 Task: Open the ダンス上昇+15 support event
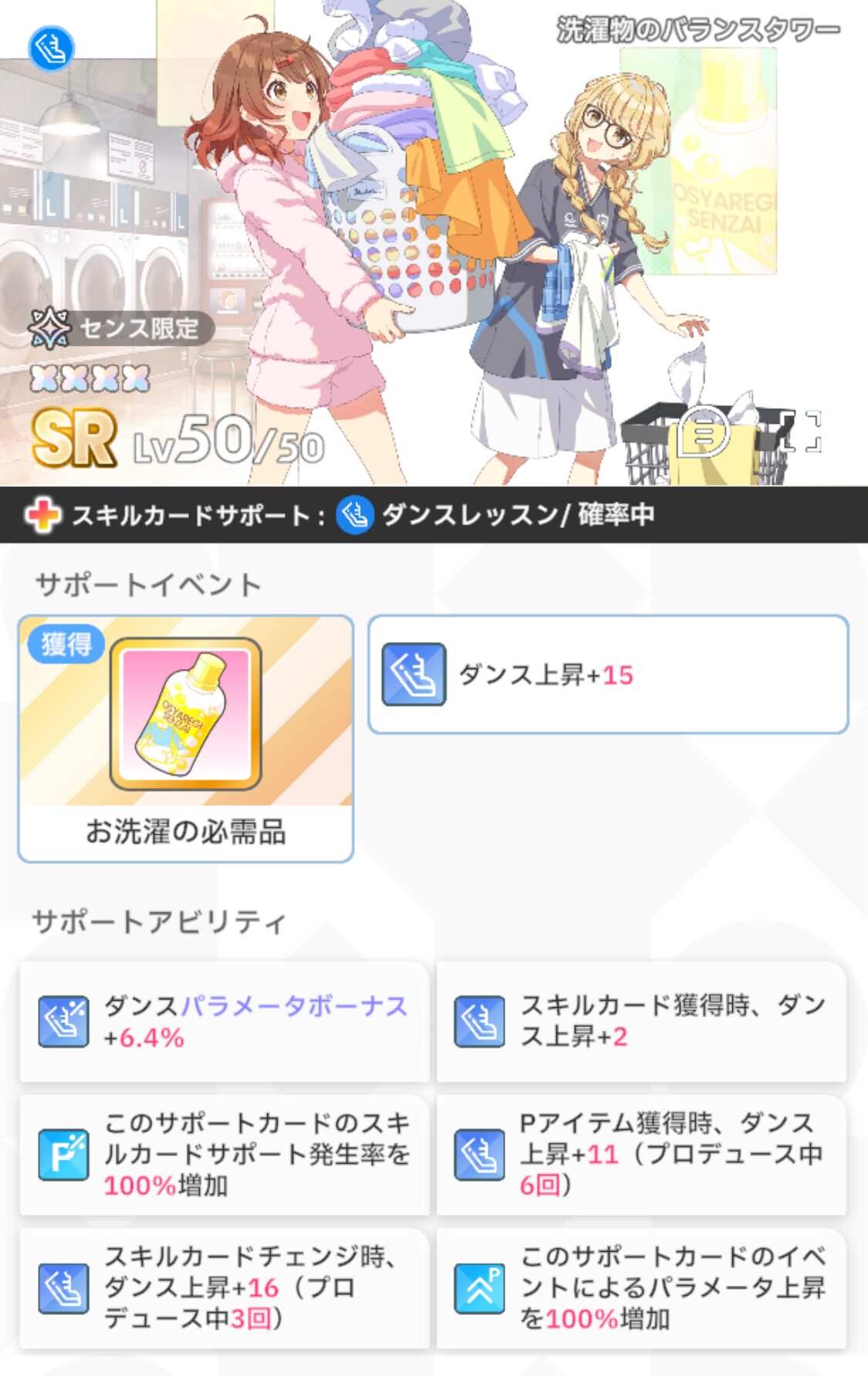(608, 674)
